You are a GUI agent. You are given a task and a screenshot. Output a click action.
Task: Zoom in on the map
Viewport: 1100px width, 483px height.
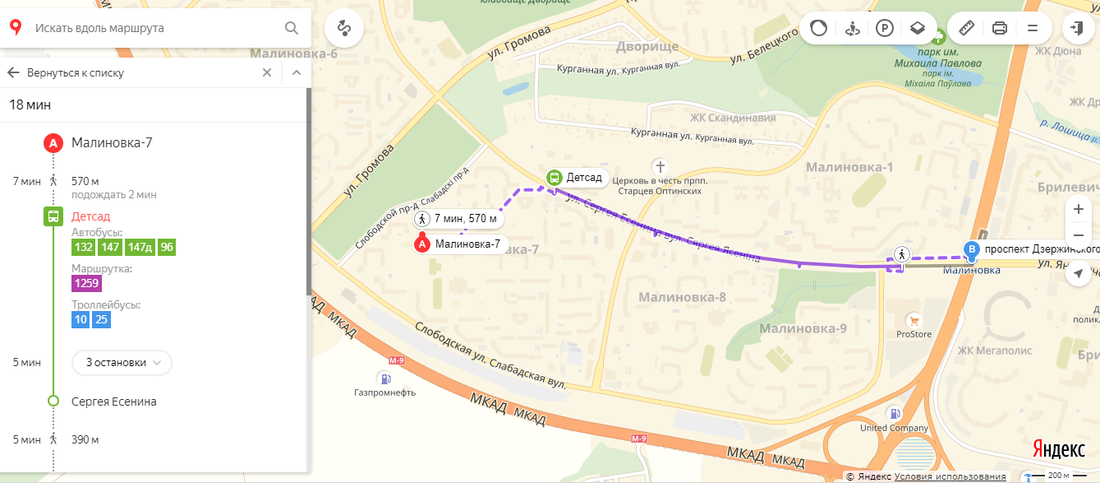pyautogui.click(x=1078, y=209)
